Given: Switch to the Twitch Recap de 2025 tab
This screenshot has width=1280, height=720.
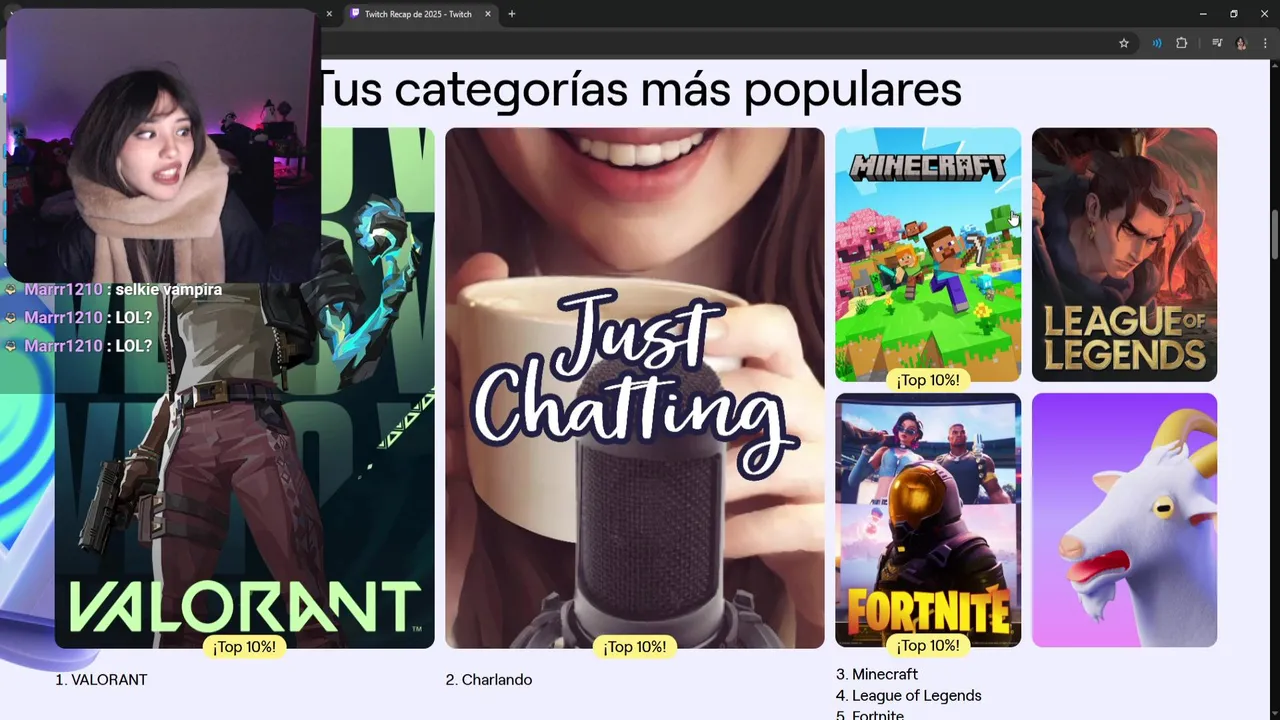Looking at the screenshot, I should (415, 14).
